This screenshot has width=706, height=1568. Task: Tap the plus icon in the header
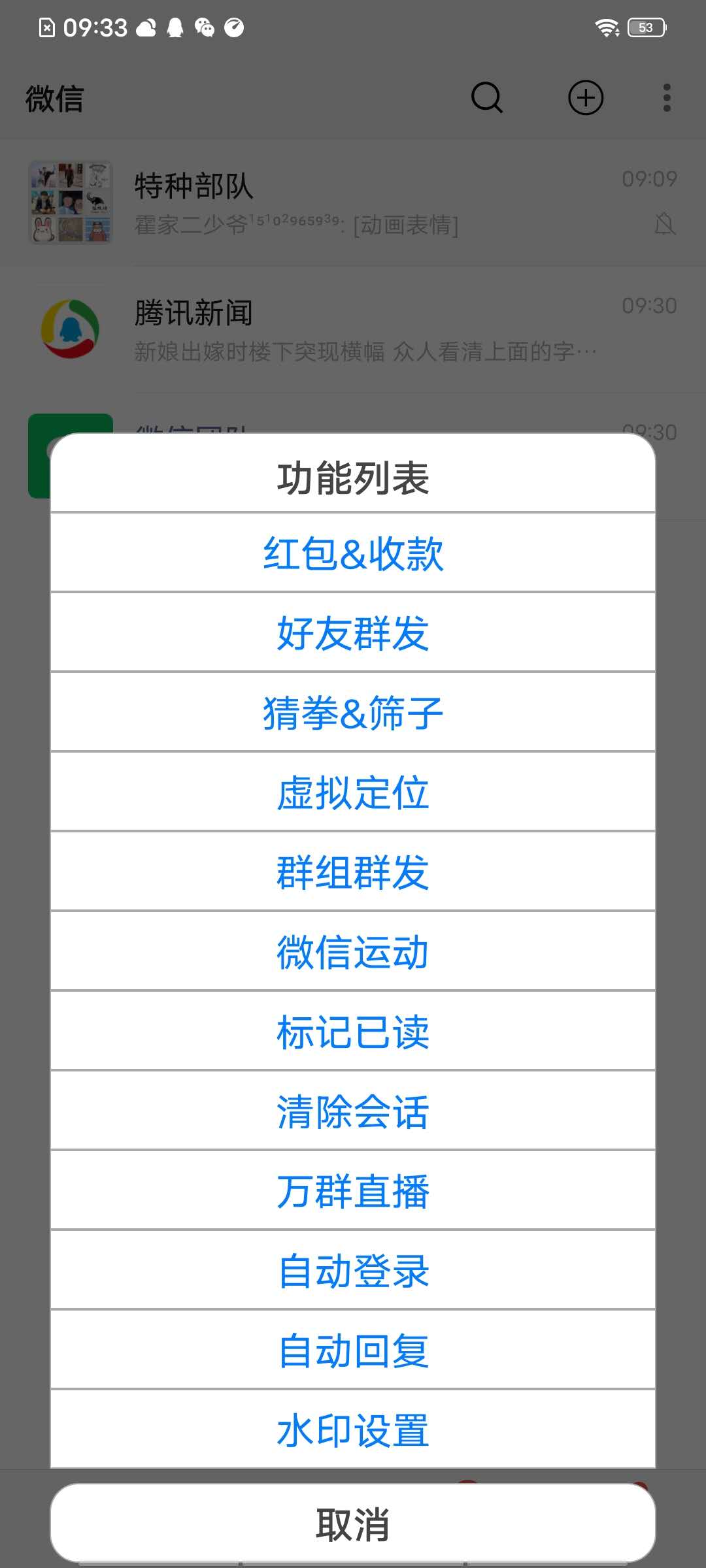(x=586, y=98)
